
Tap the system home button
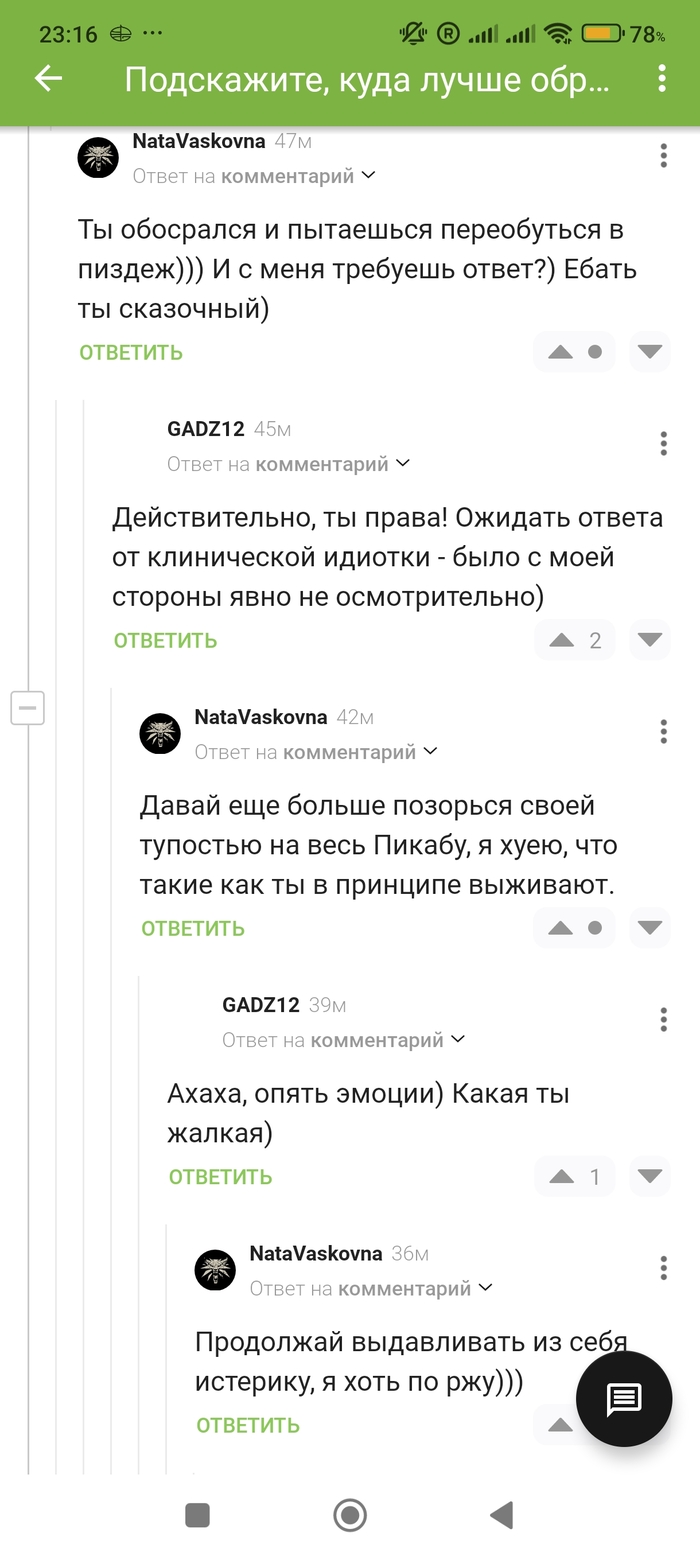pyautogui.click(x=350, y=1515)
